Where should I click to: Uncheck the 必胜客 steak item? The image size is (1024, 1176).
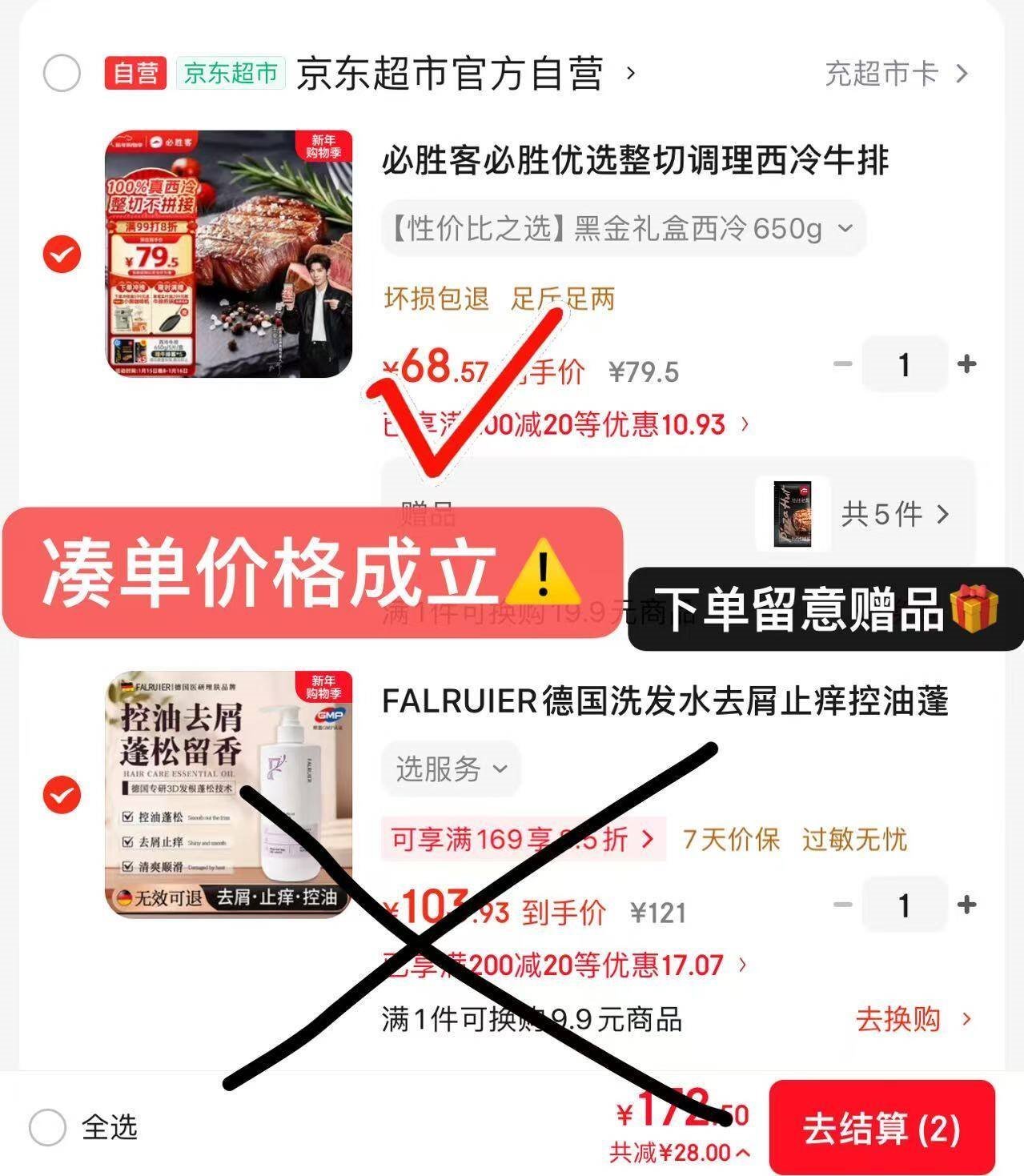coord(62,255)
